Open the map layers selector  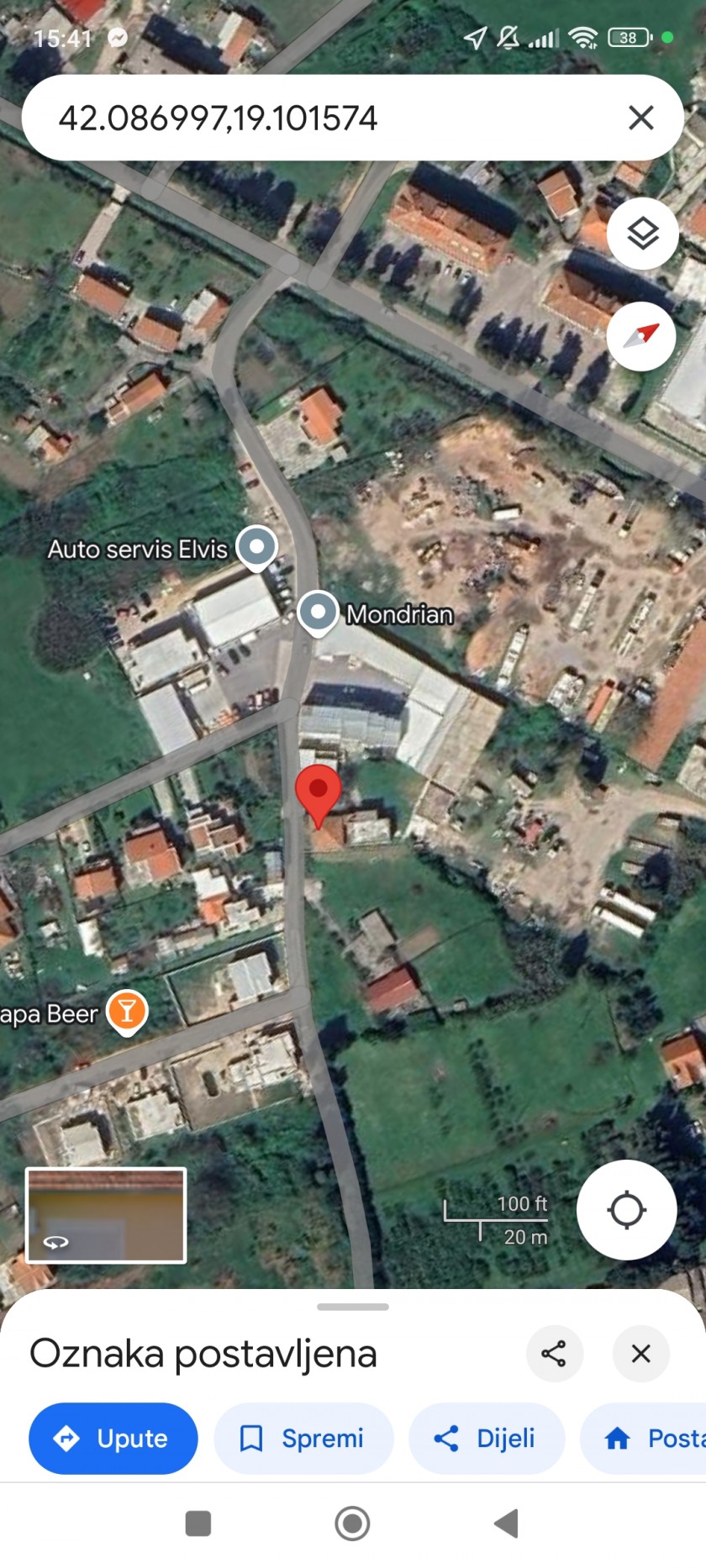(642, 234)
